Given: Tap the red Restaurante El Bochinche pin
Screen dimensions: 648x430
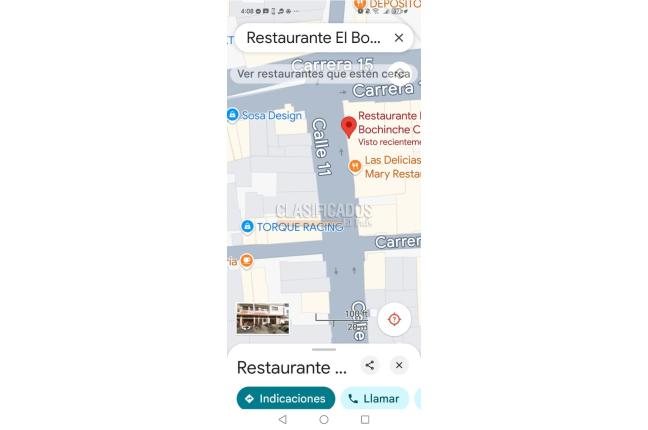Looking at the screenshot, I should click(348, 127).
